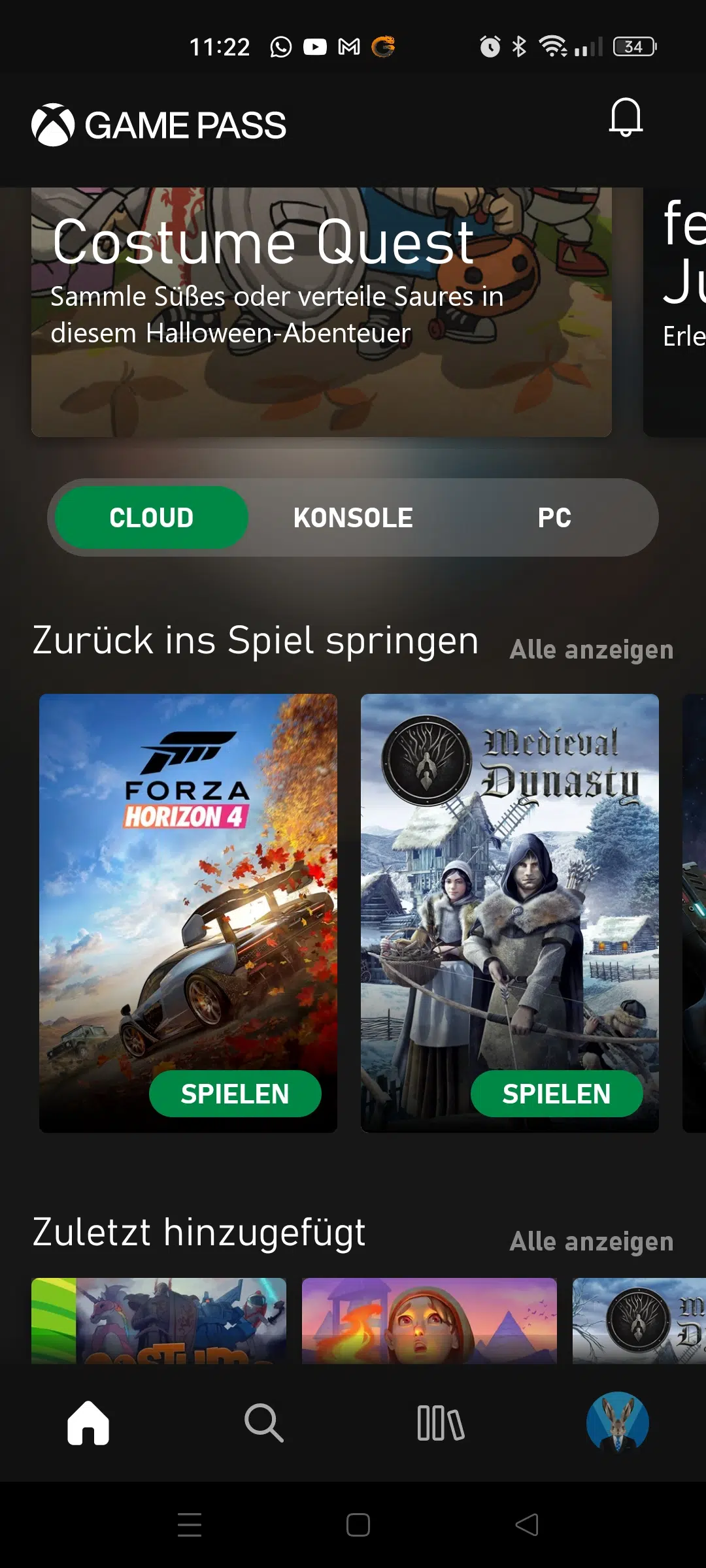The height and width of the screenshot is (1568, 706).
Task: Go to the Home tab
Action: tap(88, 1423)
